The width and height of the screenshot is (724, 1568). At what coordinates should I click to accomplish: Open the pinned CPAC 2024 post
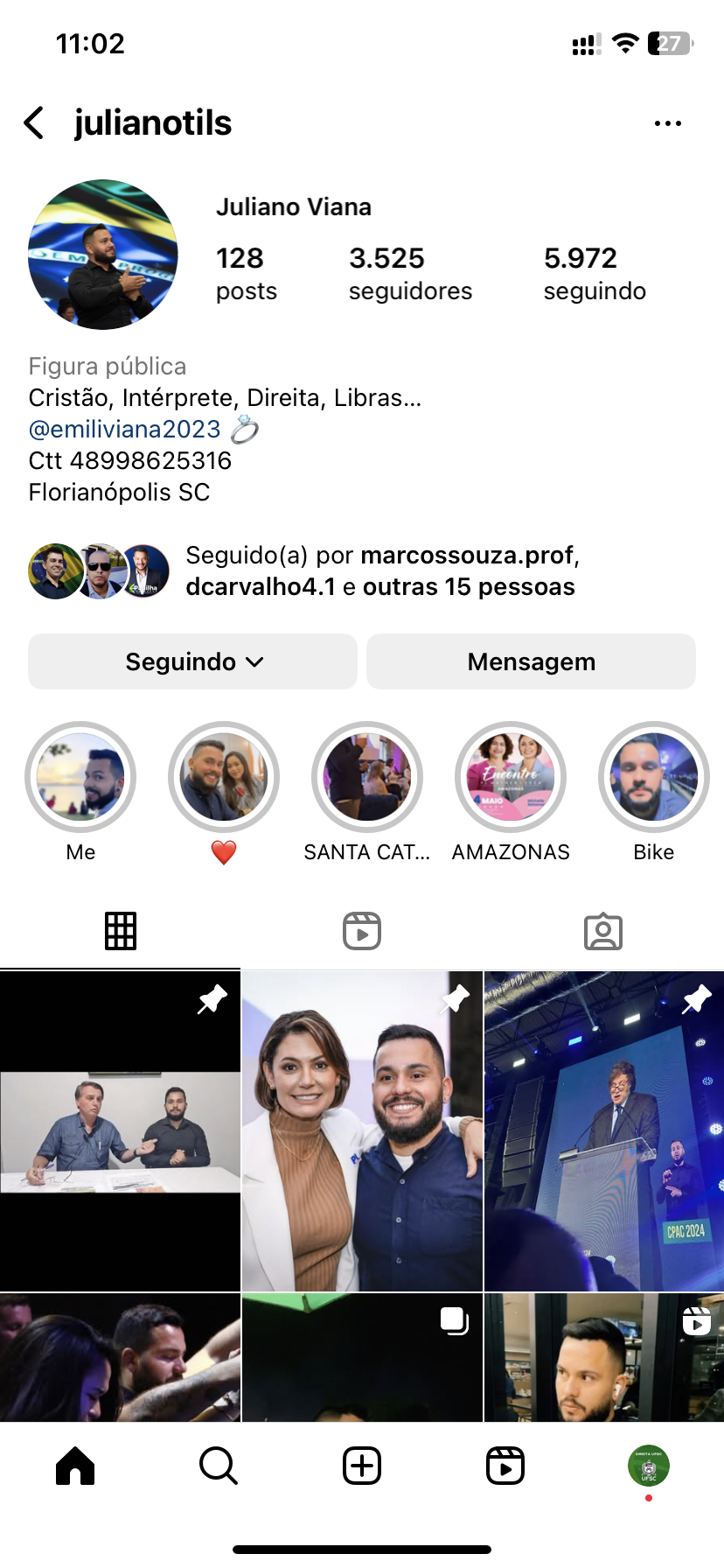point(604,1130)
